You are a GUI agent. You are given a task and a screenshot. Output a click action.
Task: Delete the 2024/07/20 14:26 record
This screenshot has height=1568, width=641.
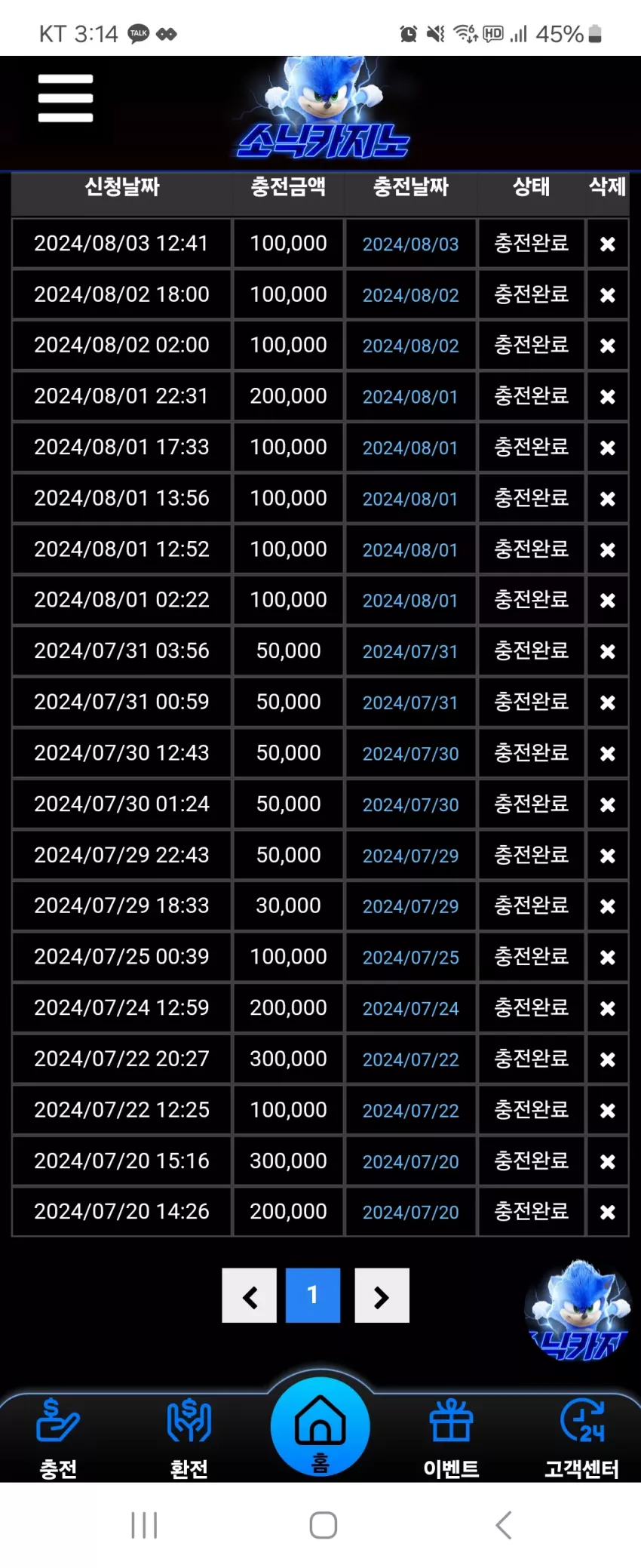tap(607, 1212)
